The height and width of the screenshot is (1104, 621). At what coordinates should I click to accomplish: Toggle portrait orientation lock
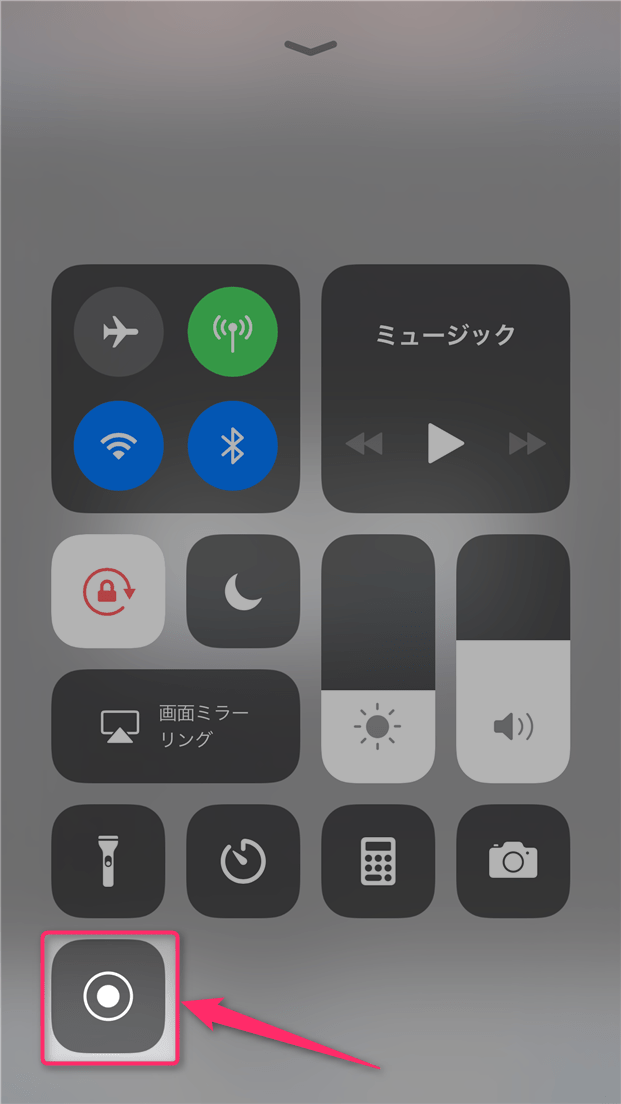[x=108, y=591]
